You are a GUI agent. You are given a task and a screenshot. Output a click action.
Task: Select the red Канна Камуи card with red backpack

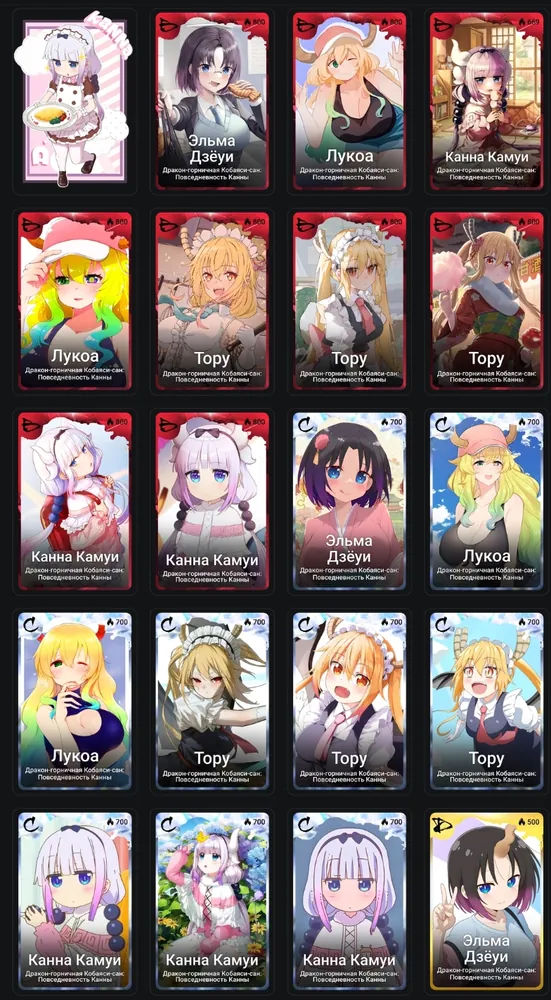point(75,501)
